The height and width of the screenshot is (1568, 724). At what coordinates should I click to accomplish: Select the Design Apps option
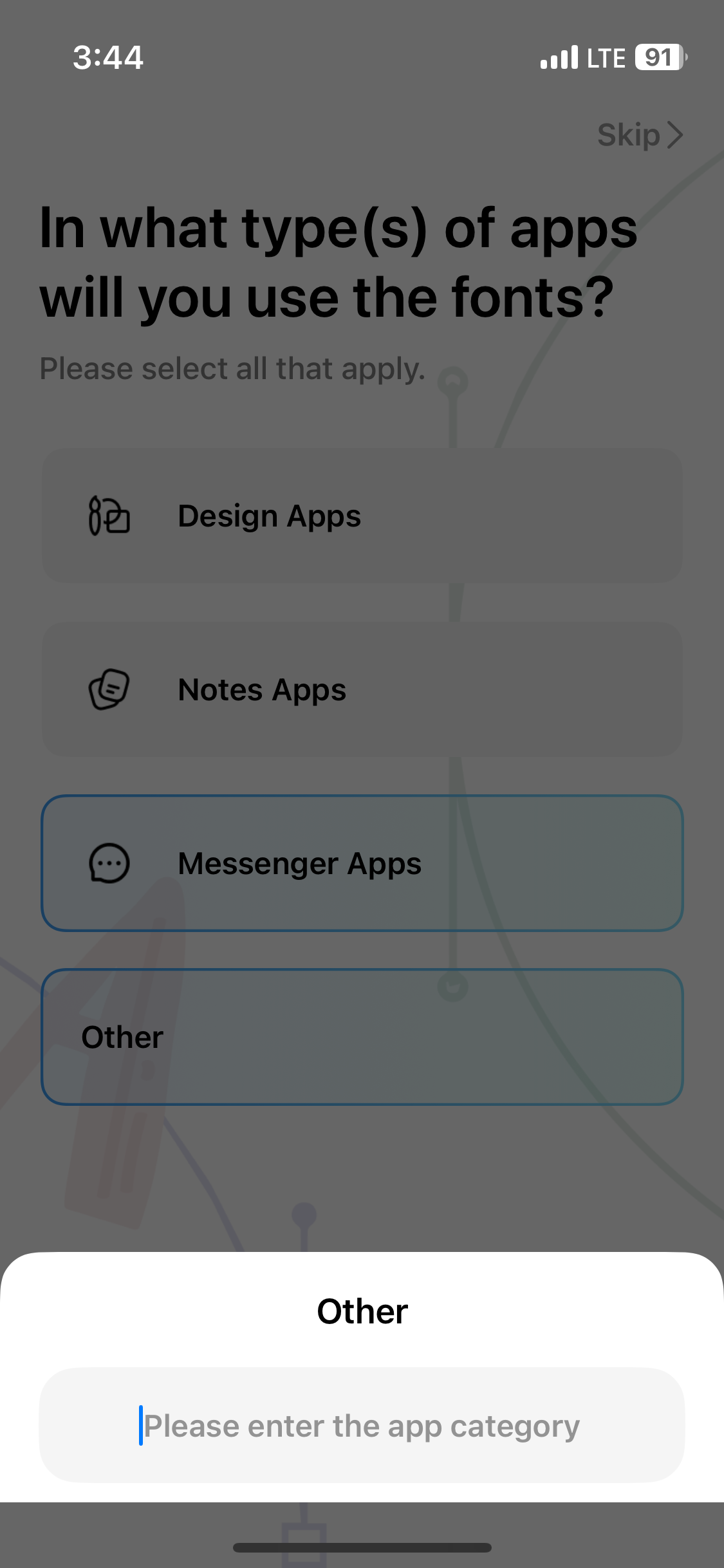pyautogui.click(x=362, y=516)
